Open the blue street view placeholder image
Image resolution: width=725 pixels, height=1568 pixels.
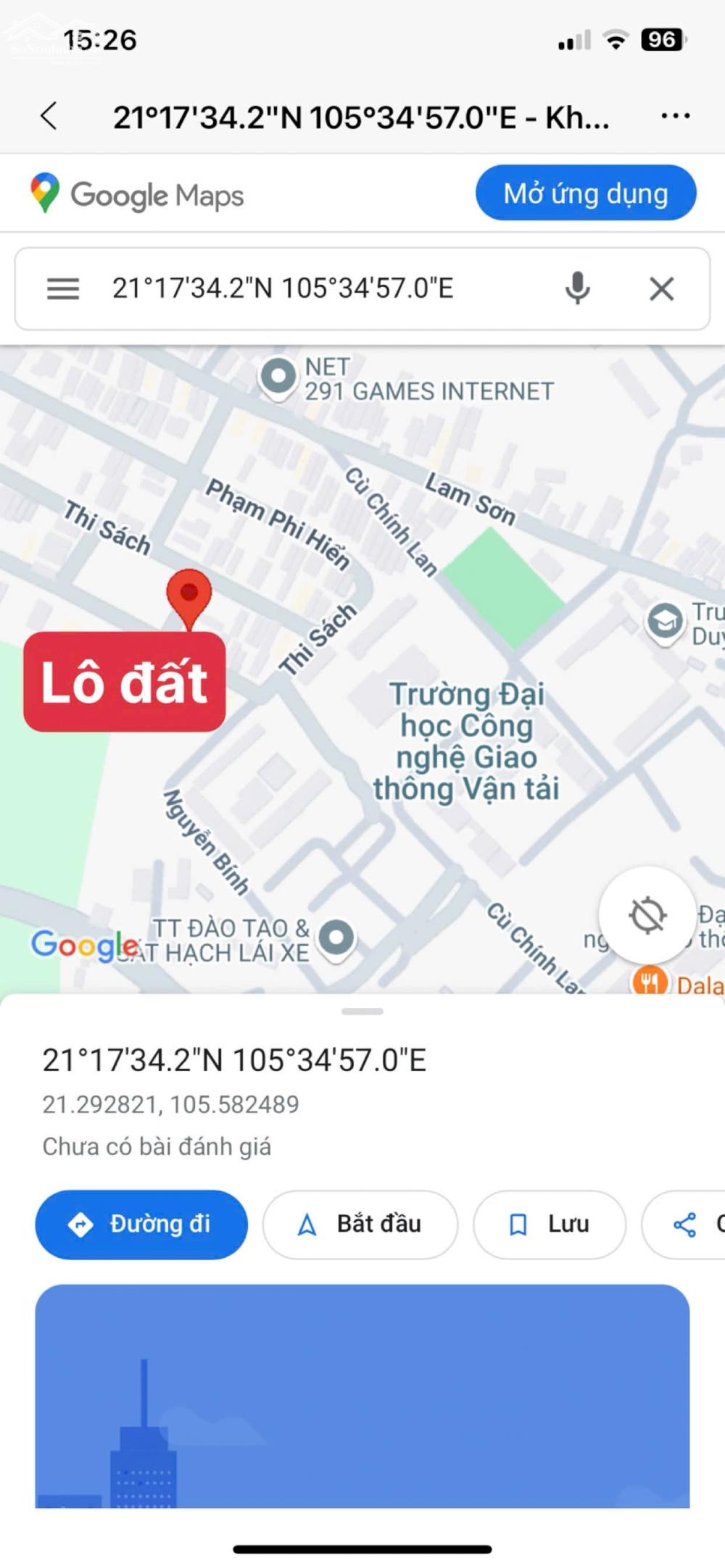coord(362,1396)
